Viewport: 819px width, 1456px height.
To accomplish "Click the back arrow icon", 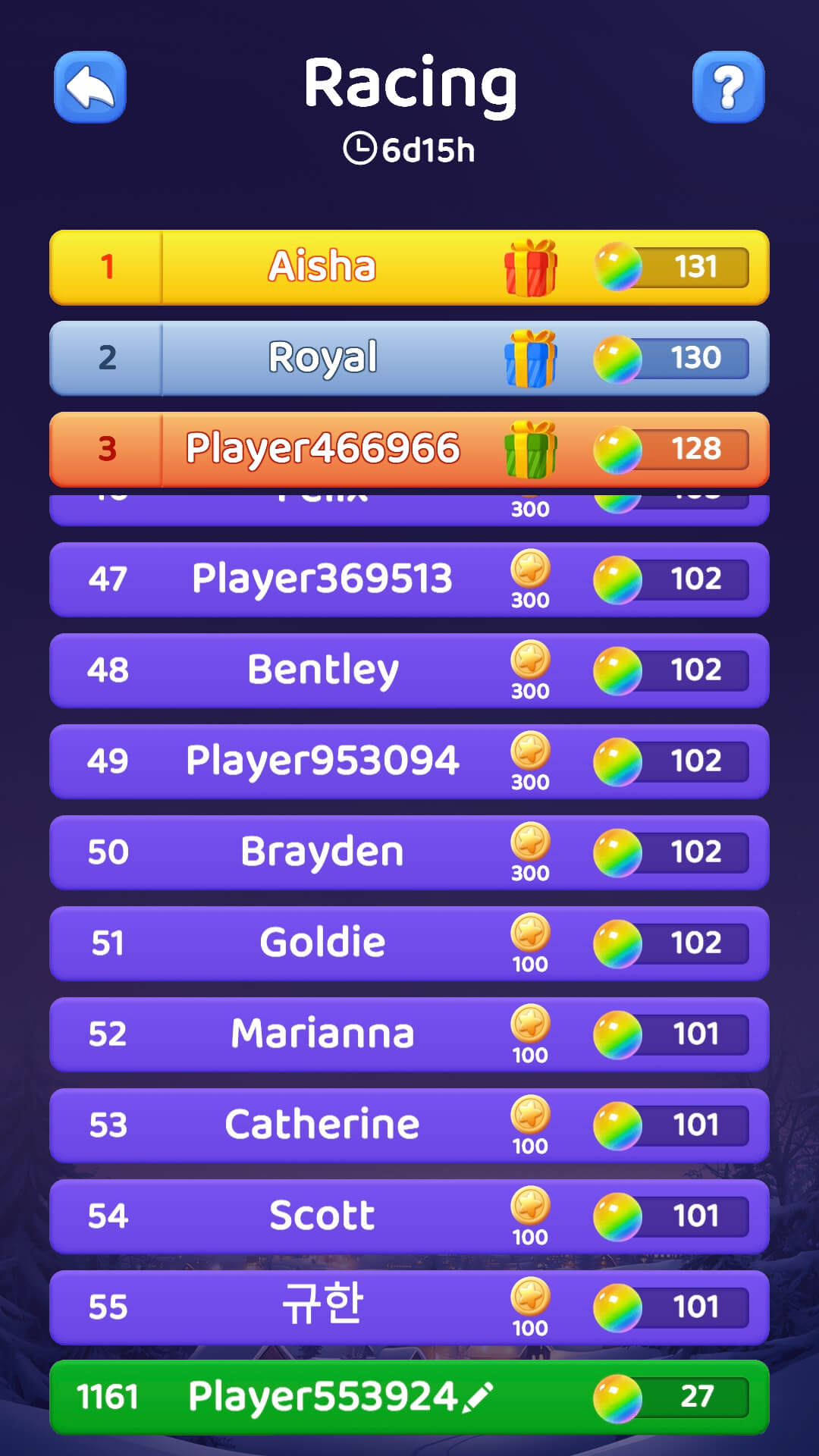I will click(x=89, y=86).
